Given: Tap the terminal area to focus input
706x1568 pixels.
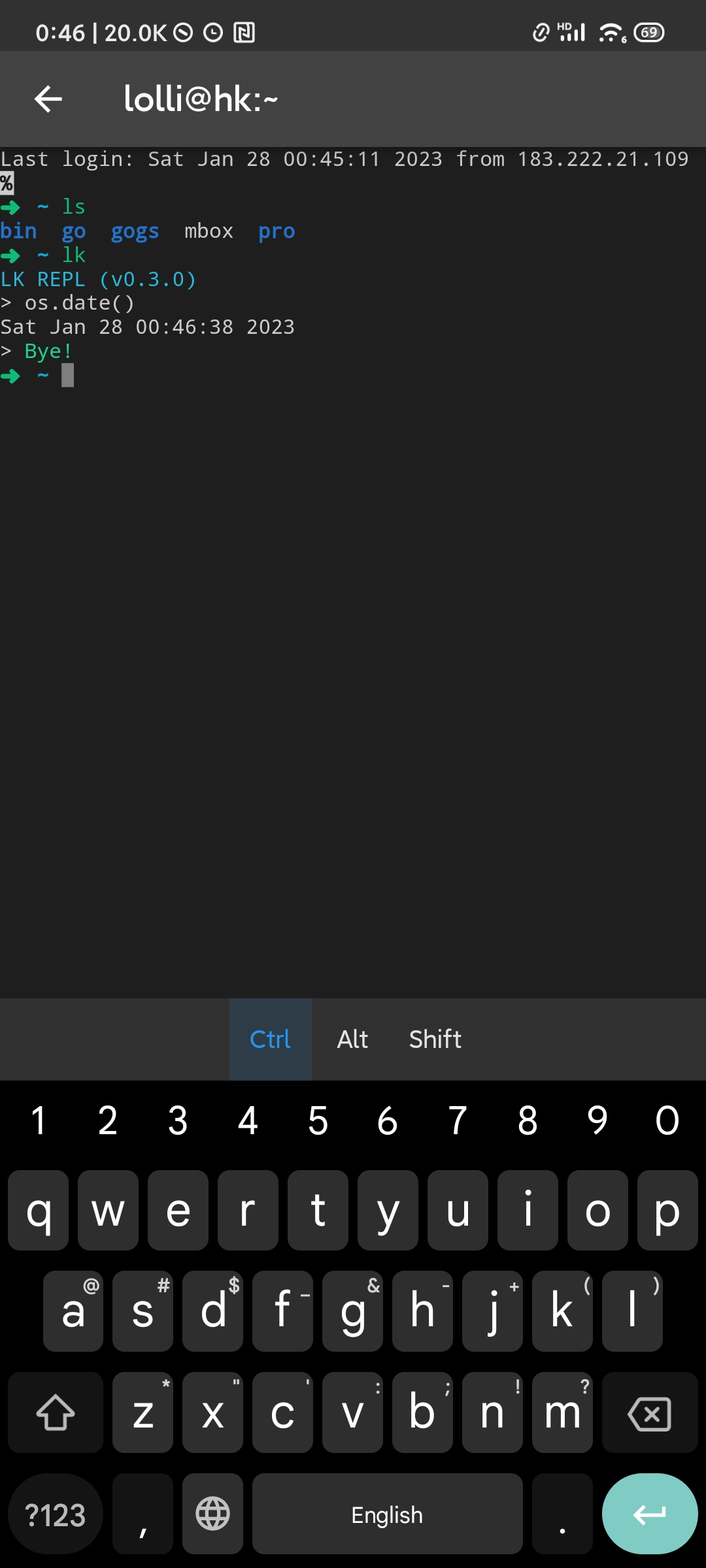Looking at the screenshot, I should (x=353, y=653).
